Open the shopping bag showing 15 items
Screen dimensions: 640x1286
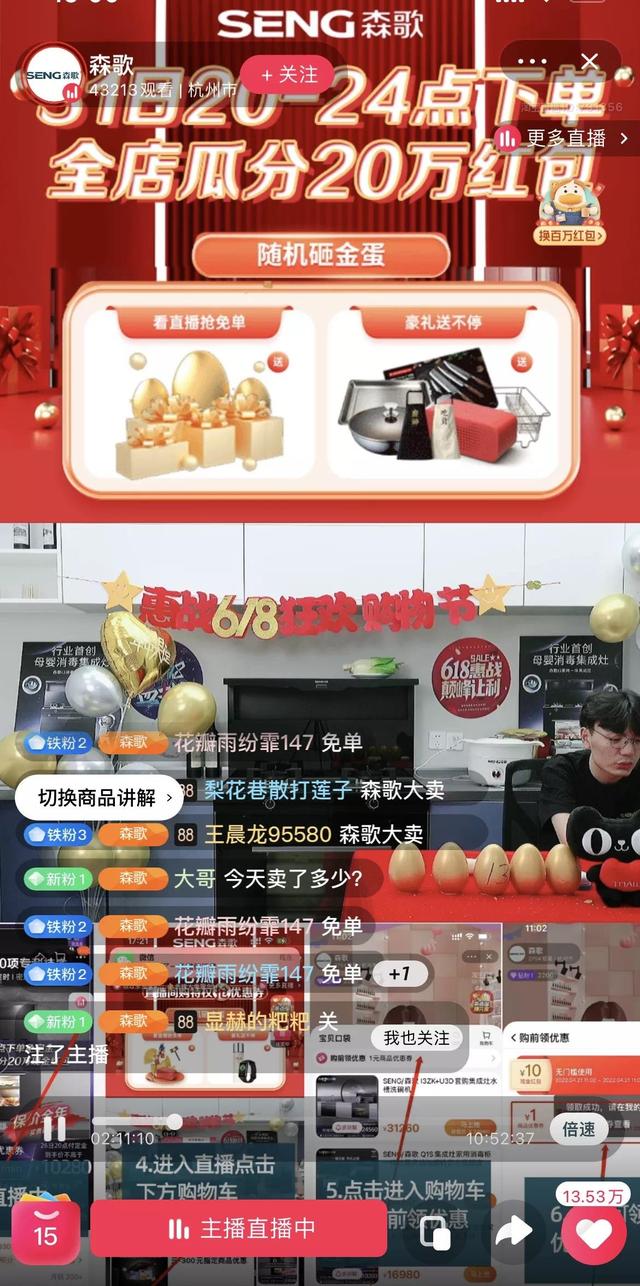click(45, 1229)
